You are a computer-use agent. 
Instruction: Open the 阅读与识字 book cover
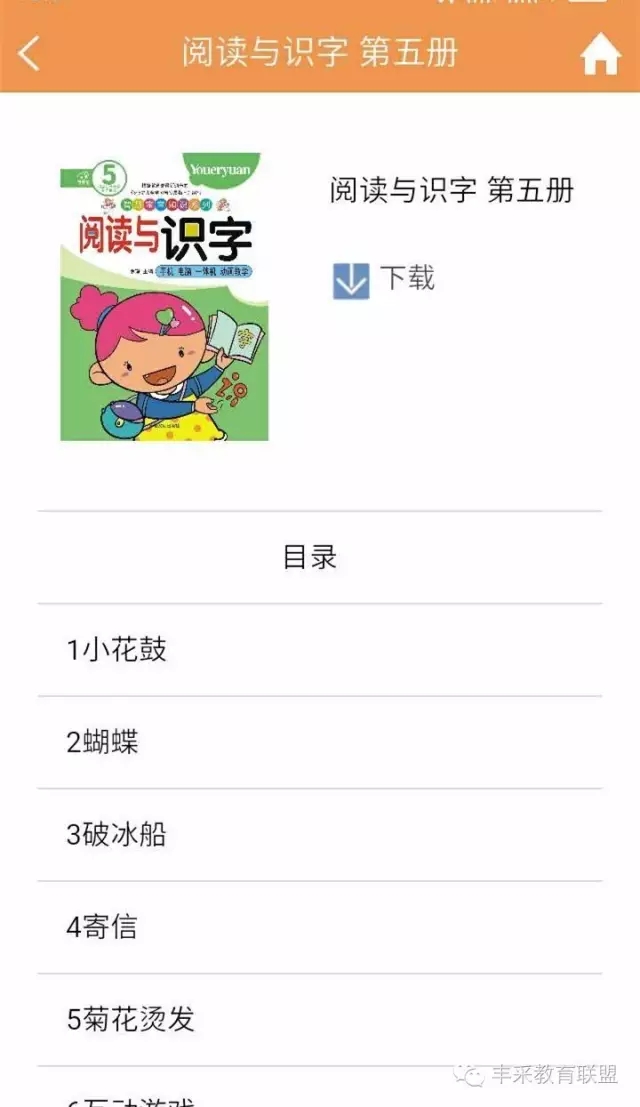coord(164,297)
